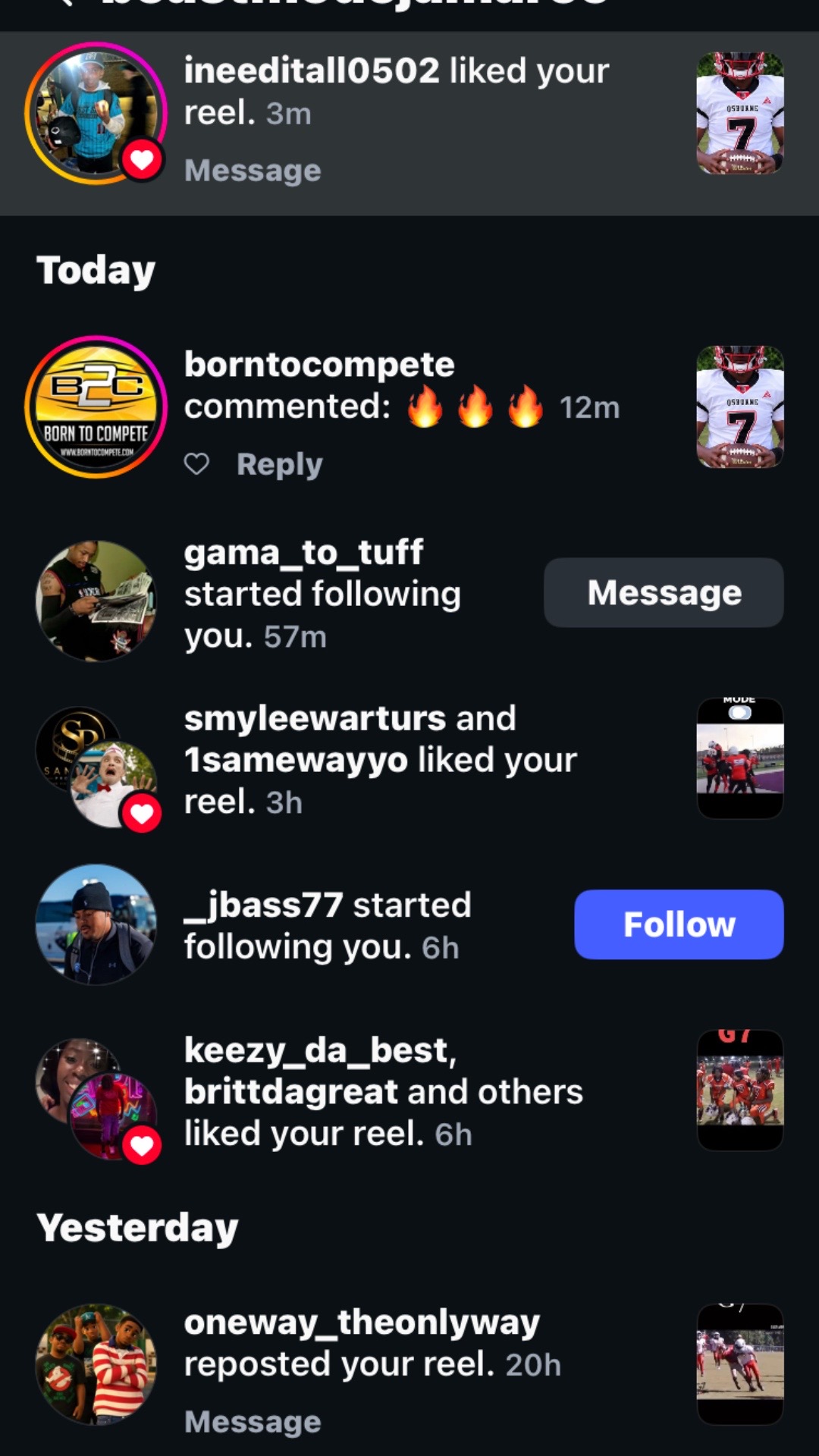
Task: Open the smyleewarturs and 1samewayyo likes notification
Action: pyautogui.click(x=381, y=760)
